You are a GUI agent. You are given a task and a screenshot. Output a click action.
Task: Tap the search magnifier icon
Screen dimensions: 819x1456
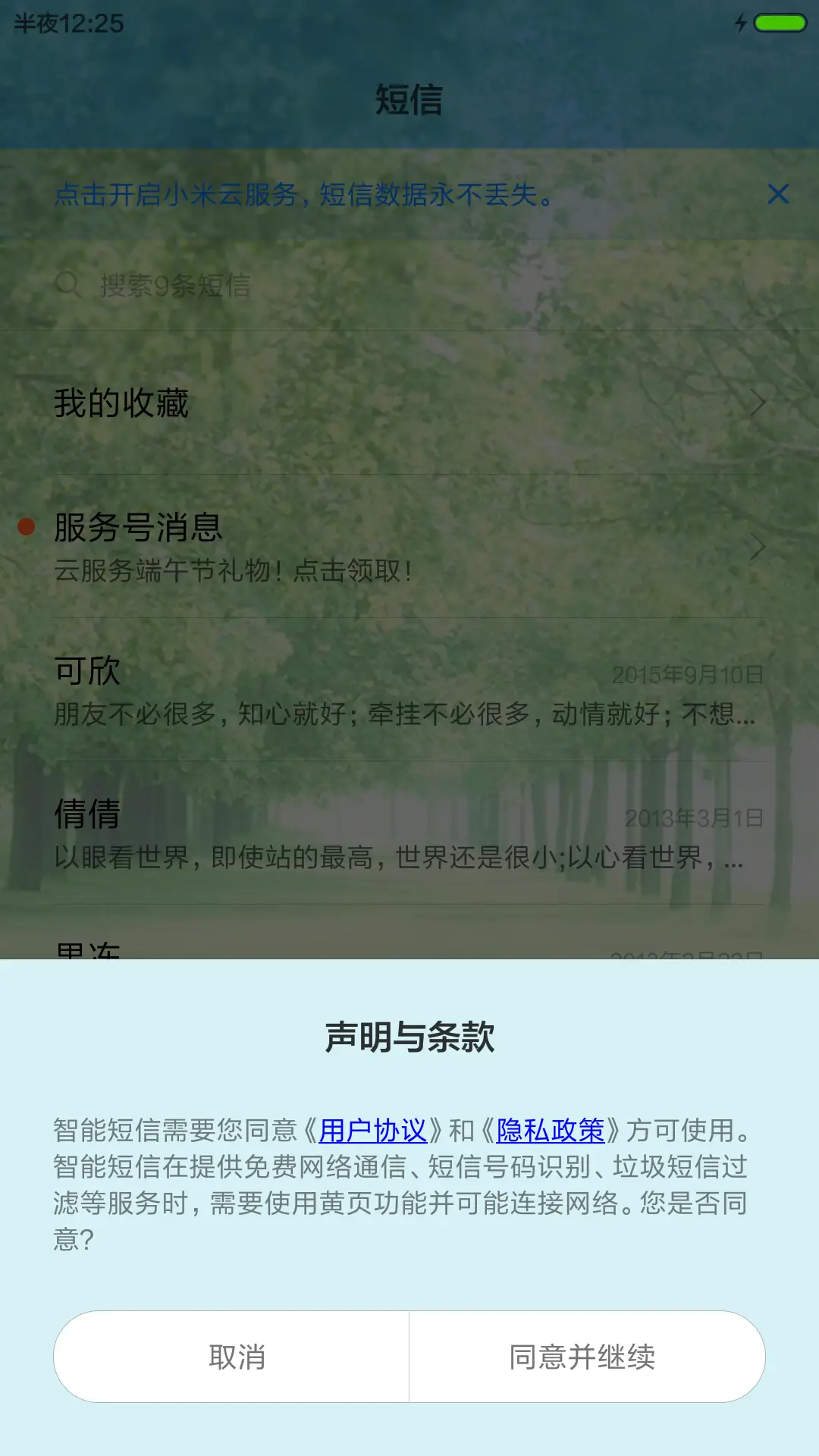pos(69,284)
